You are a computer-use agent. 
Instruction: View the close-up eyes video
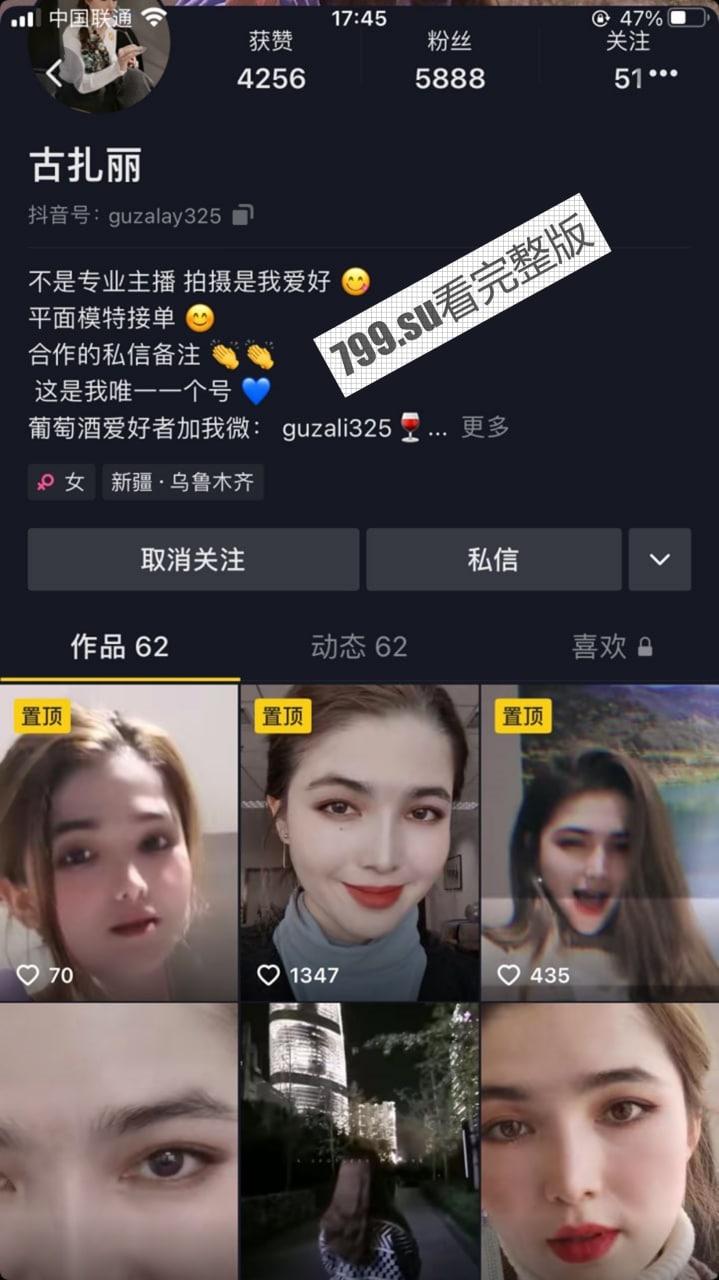click(x=119, y=1140)
